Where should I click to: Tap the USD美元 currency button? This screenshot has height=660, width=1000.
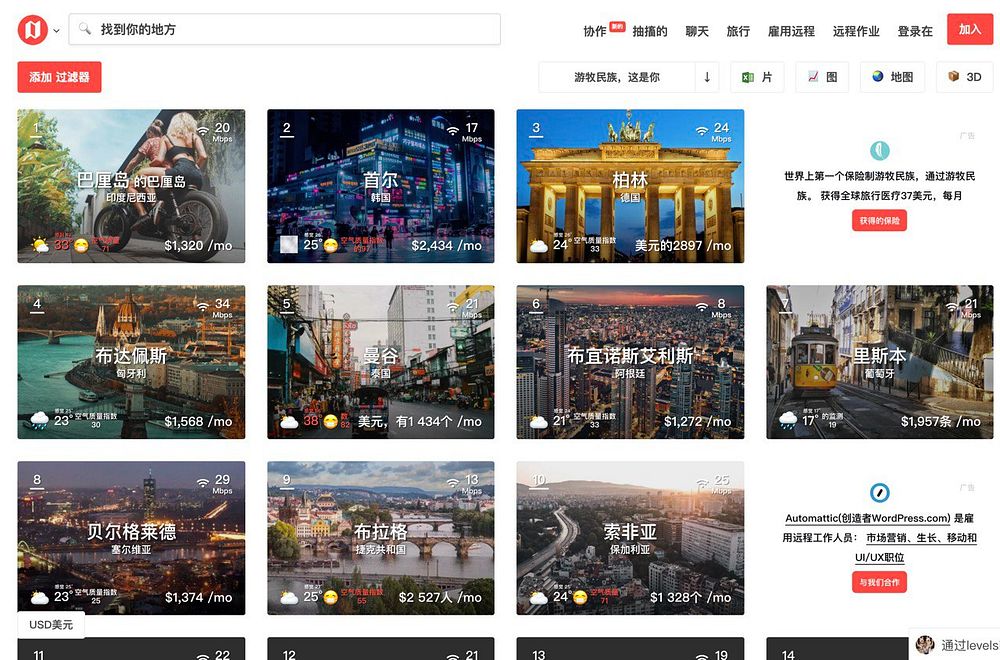51,625
